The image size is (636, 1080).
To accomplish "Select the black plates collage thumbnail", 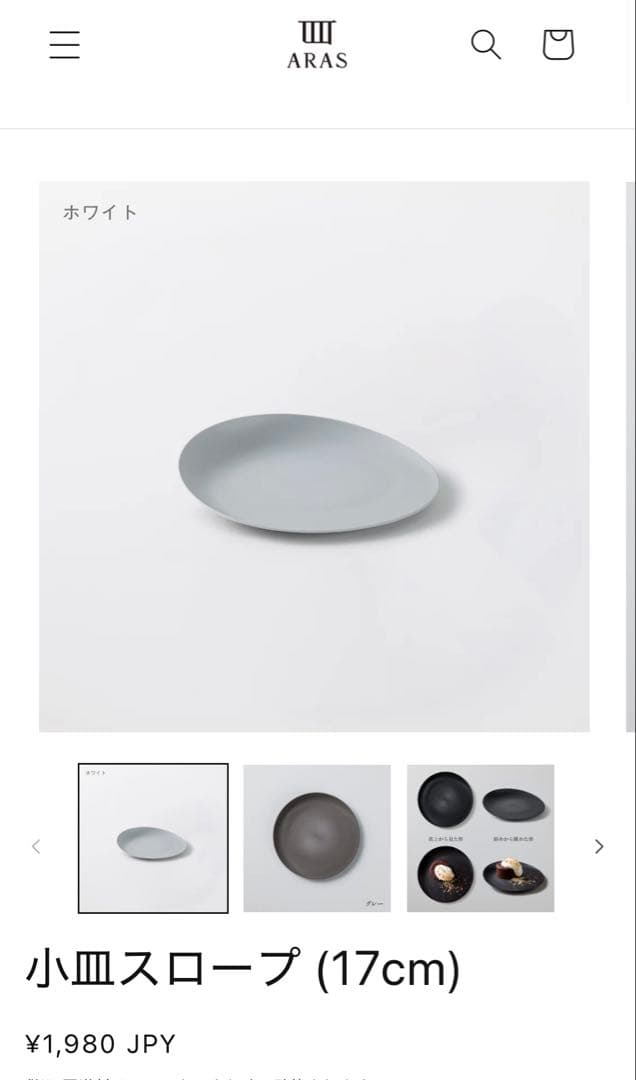I will click(480, 838).
